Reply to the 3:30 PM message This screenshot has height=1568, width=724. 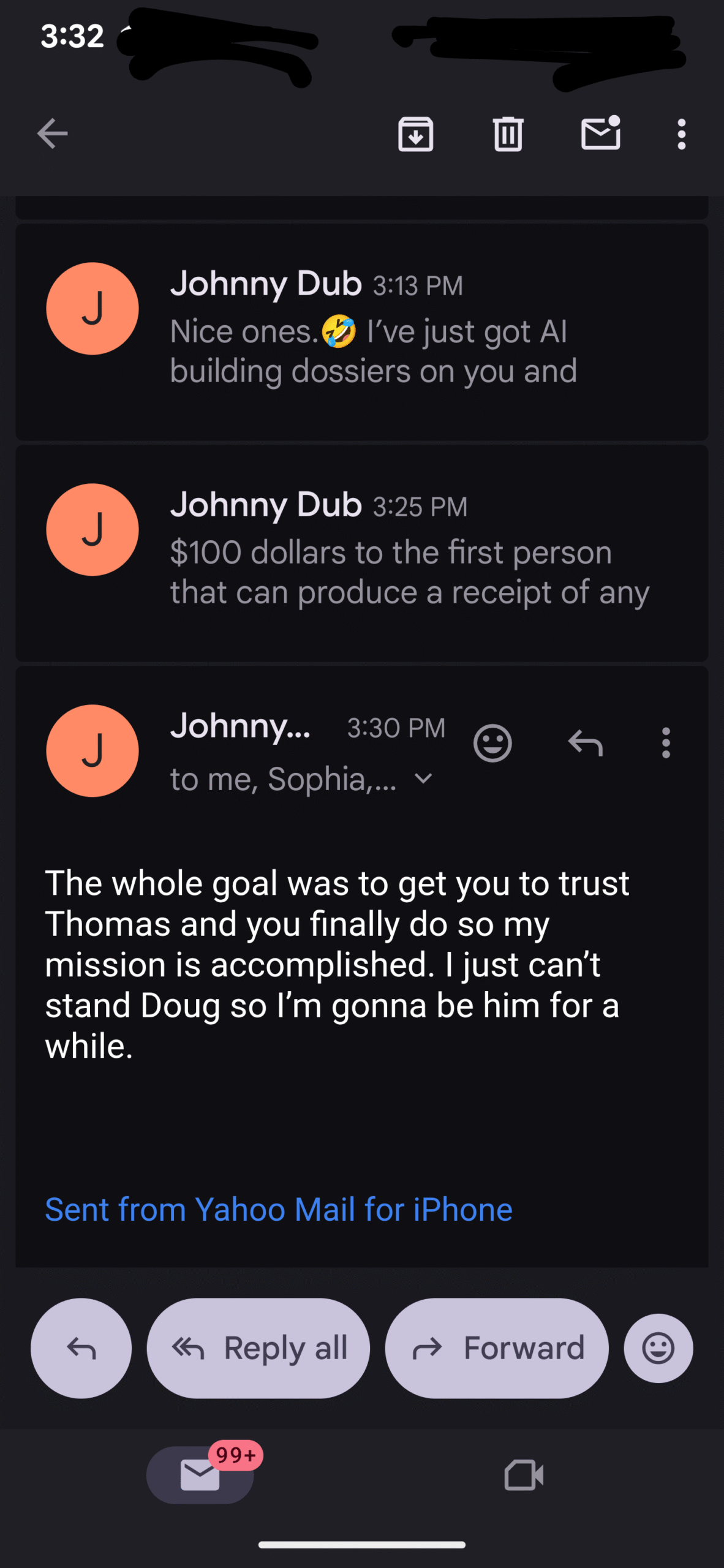click(585, 743)
